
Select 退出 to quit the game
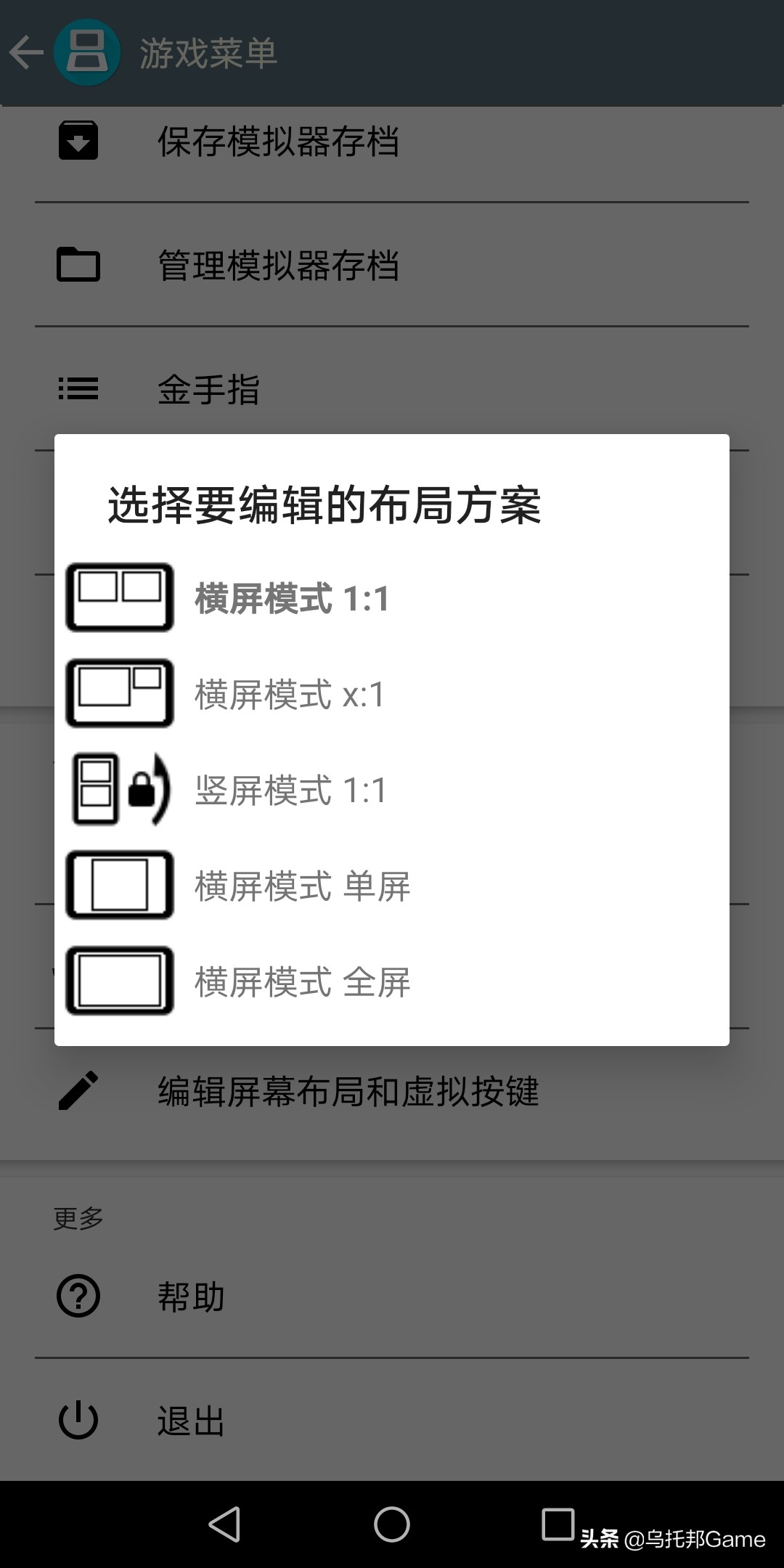tap(190, 1421)
